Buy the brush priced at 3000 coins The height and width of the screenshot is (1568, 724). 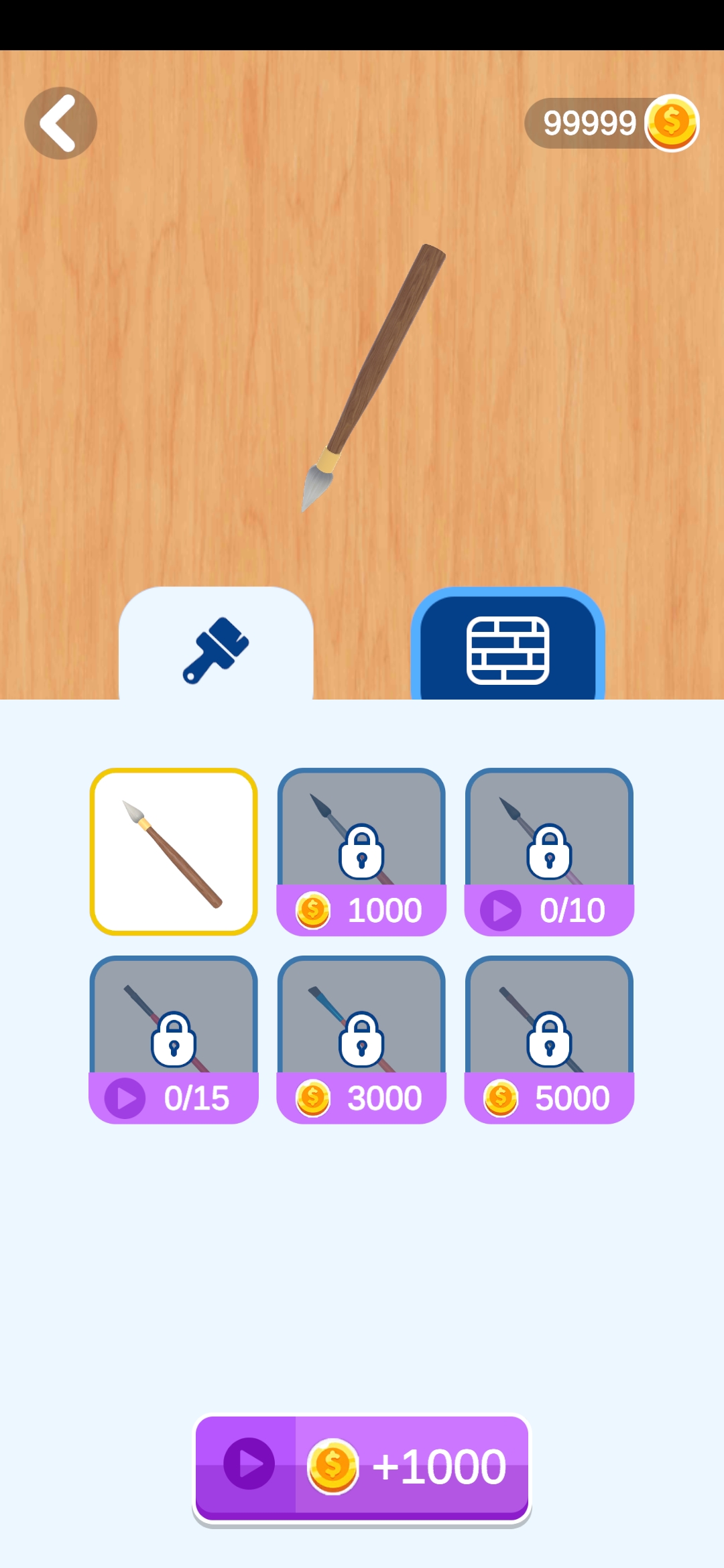click(x=361, y=1040)
